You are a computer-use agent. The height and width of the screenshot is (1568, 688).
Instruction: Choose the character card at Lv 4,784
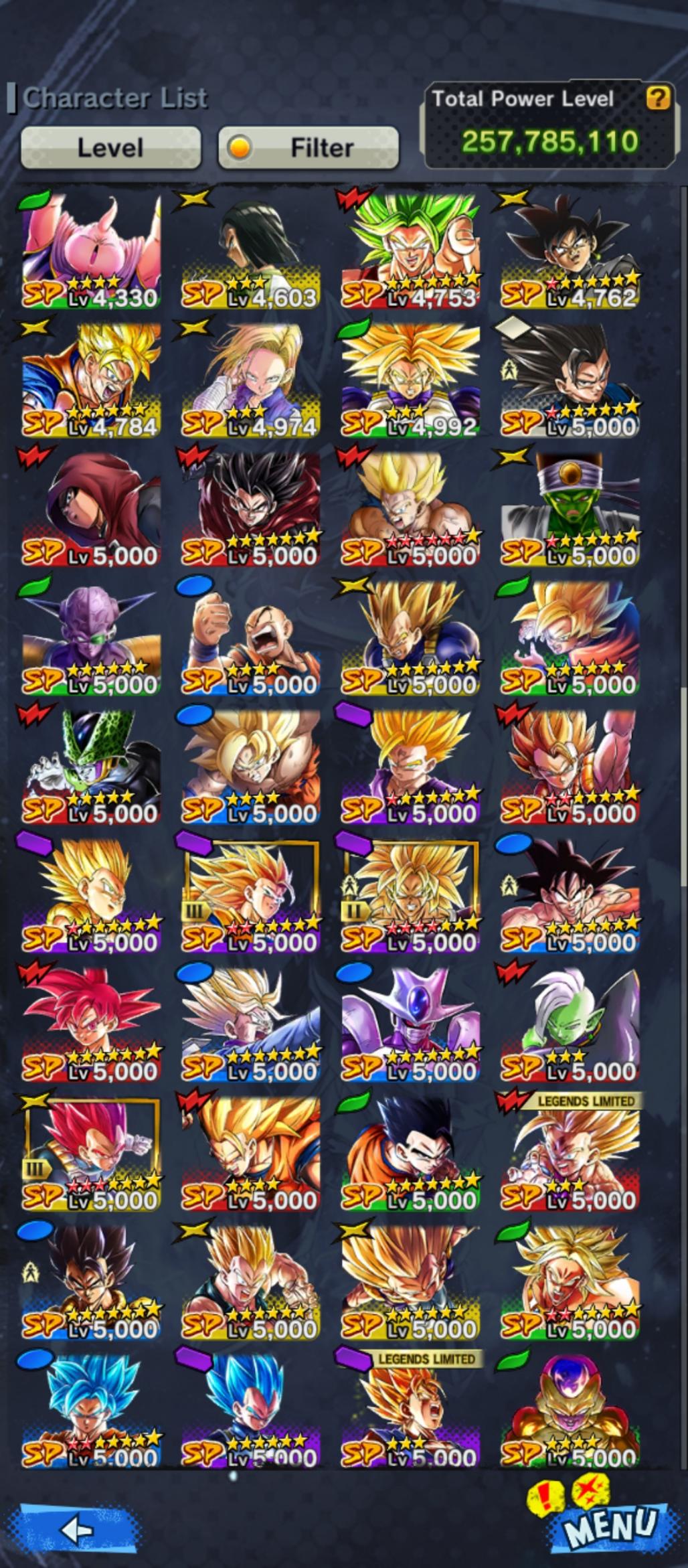click(x=92, y=380)
